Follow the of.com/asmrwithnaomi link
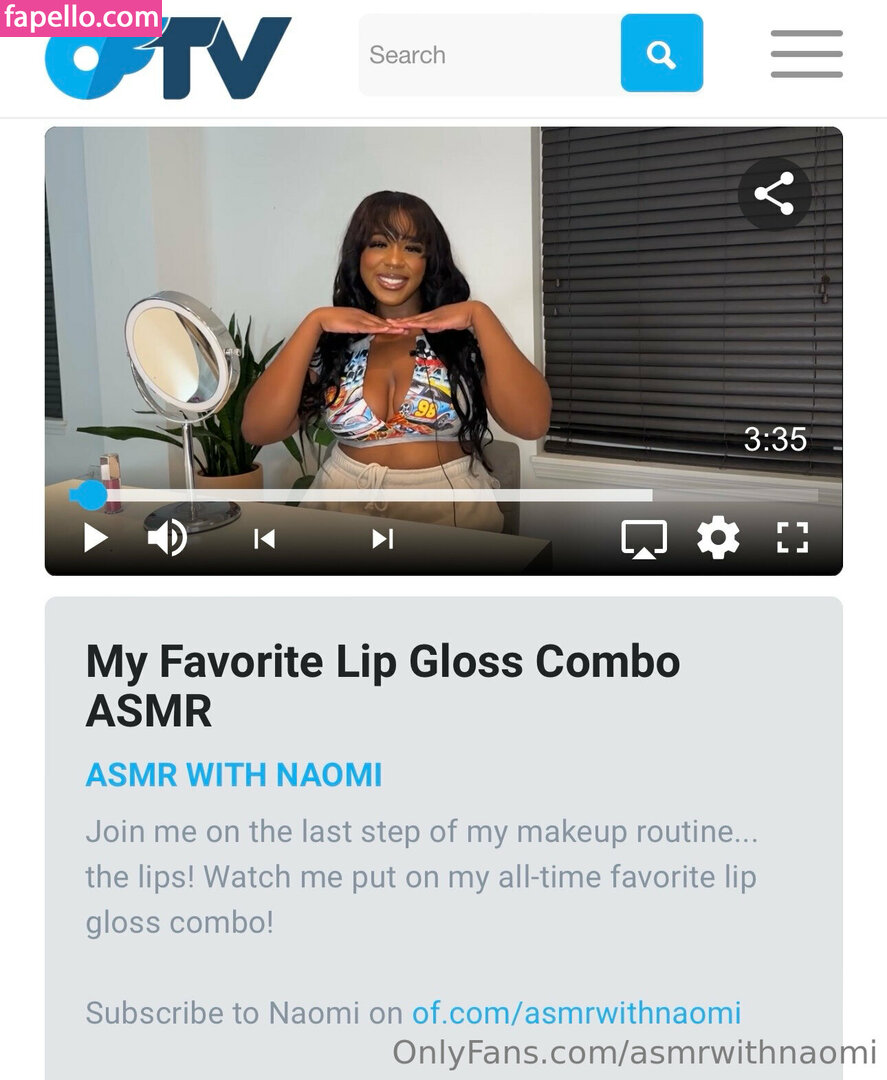This screenshot has width=887, height=1080. 577,1013
